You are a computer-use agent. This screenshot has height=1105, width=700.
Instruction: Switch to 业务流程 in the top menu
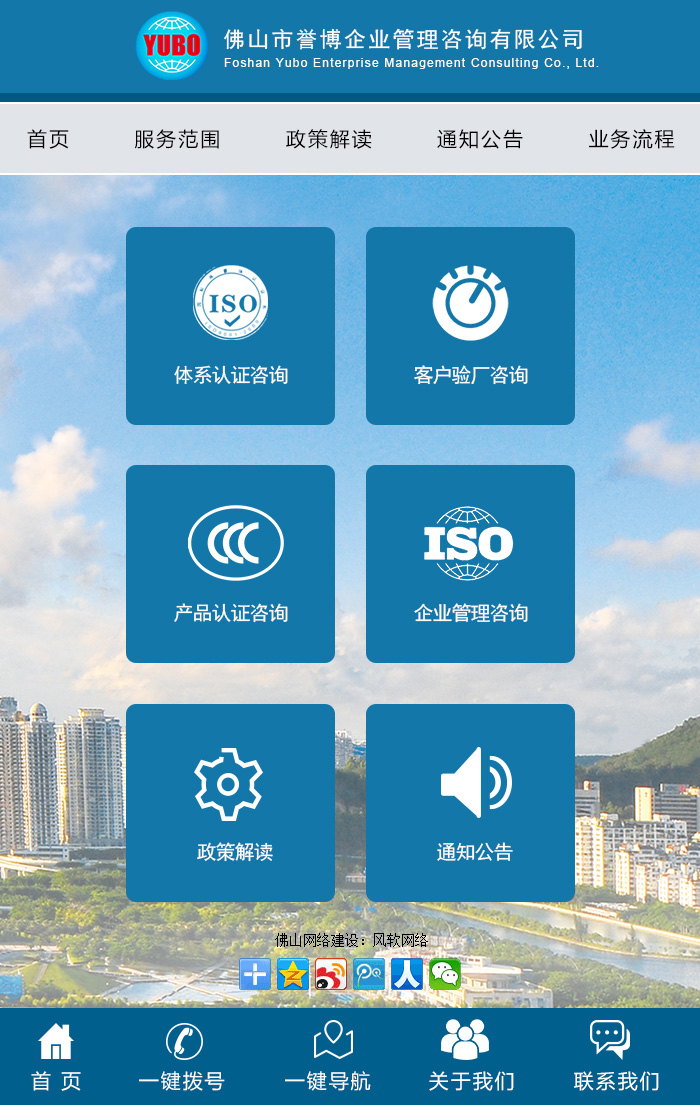(x=631, y=139)
